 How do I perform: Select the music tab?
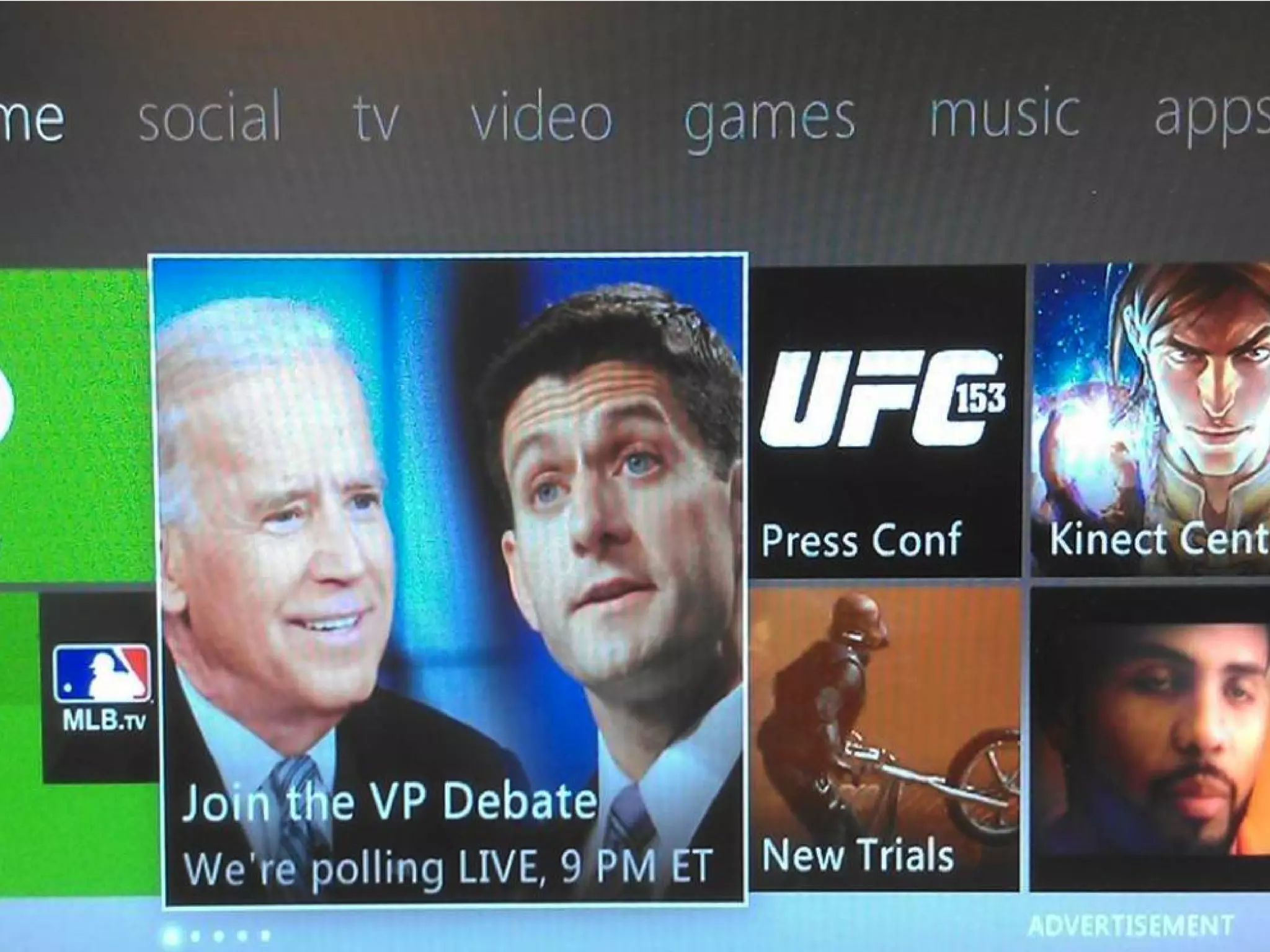click(x=1005, y=113)
